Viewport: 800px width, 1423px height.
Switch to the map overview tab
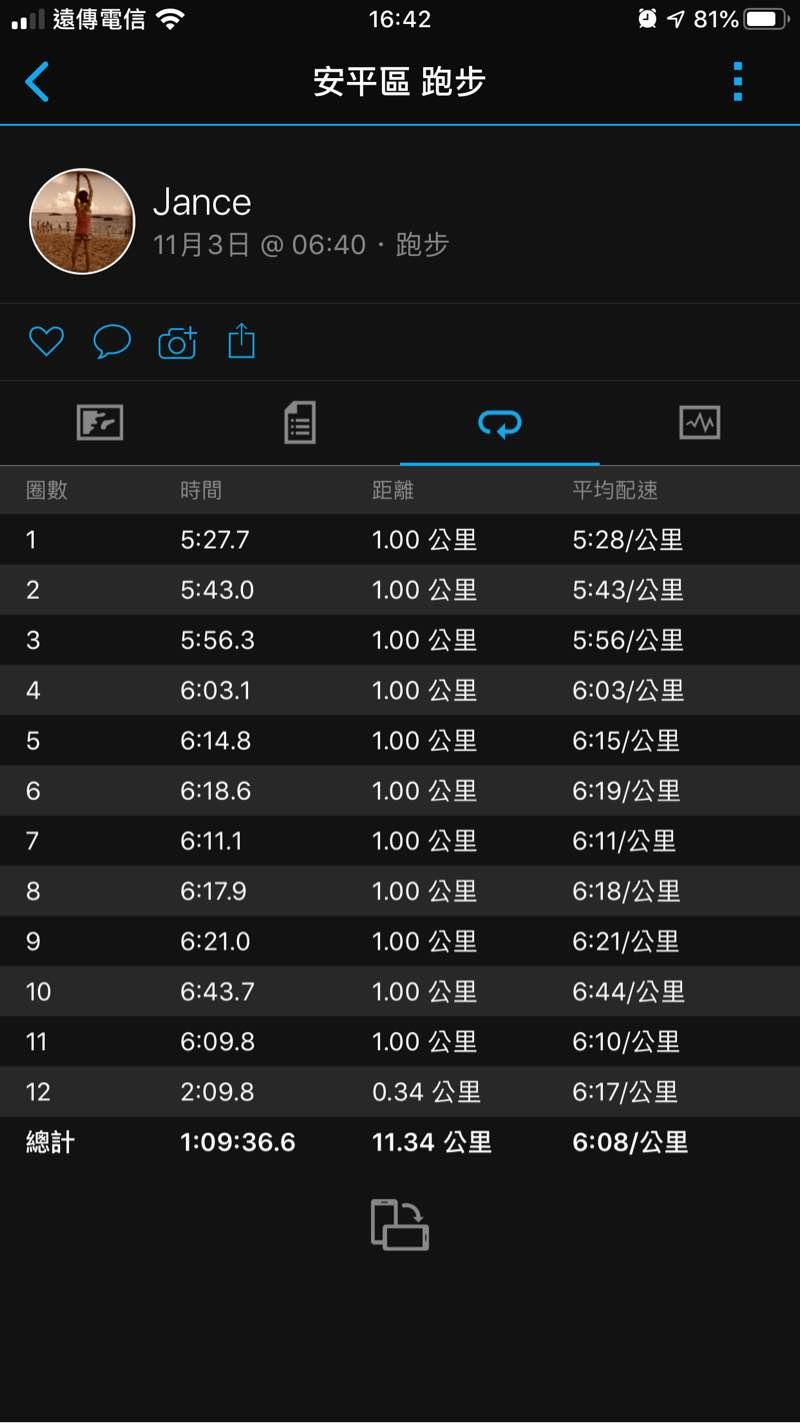[x=100, y=423]
